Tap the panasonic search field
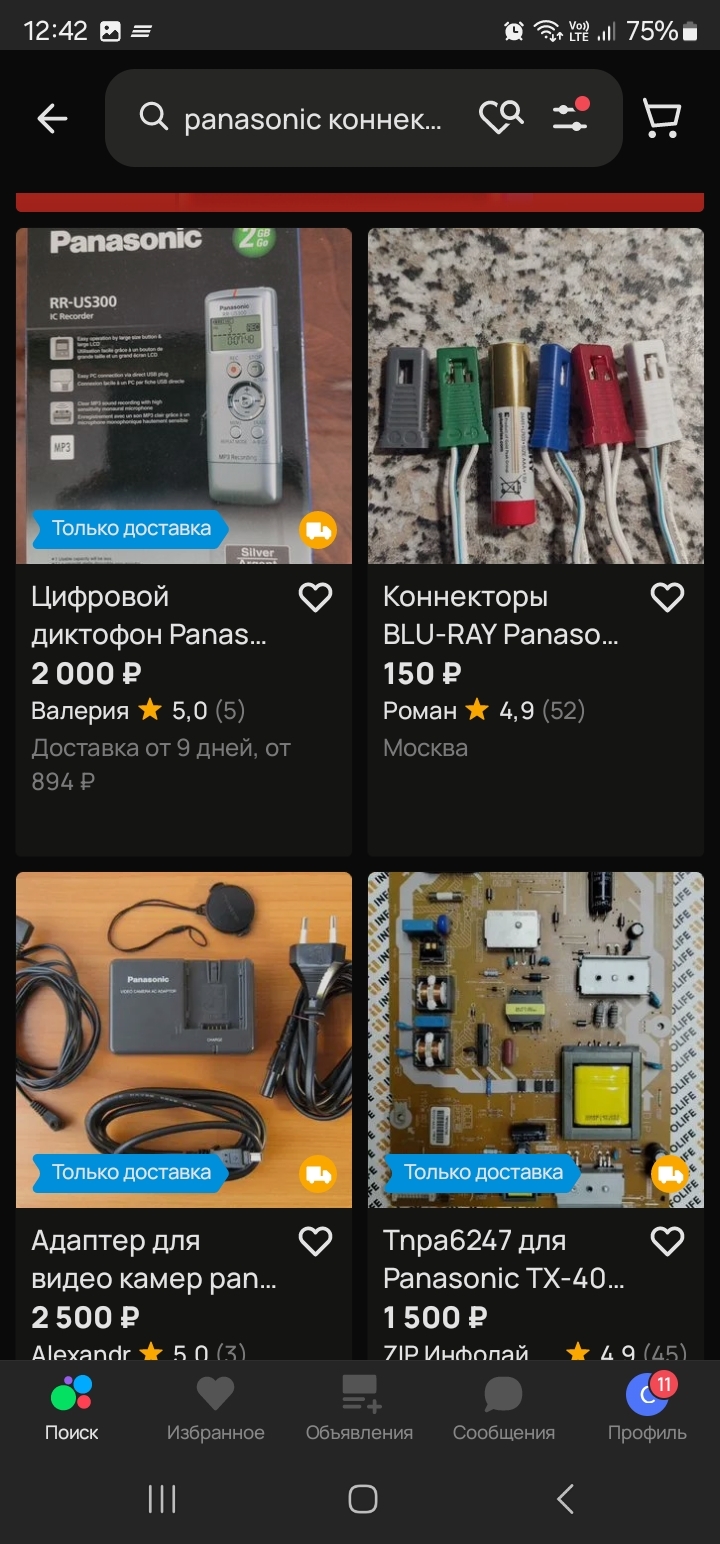Screen dimensions: 720x1544 pyautogui.click(x=300, y=119)
